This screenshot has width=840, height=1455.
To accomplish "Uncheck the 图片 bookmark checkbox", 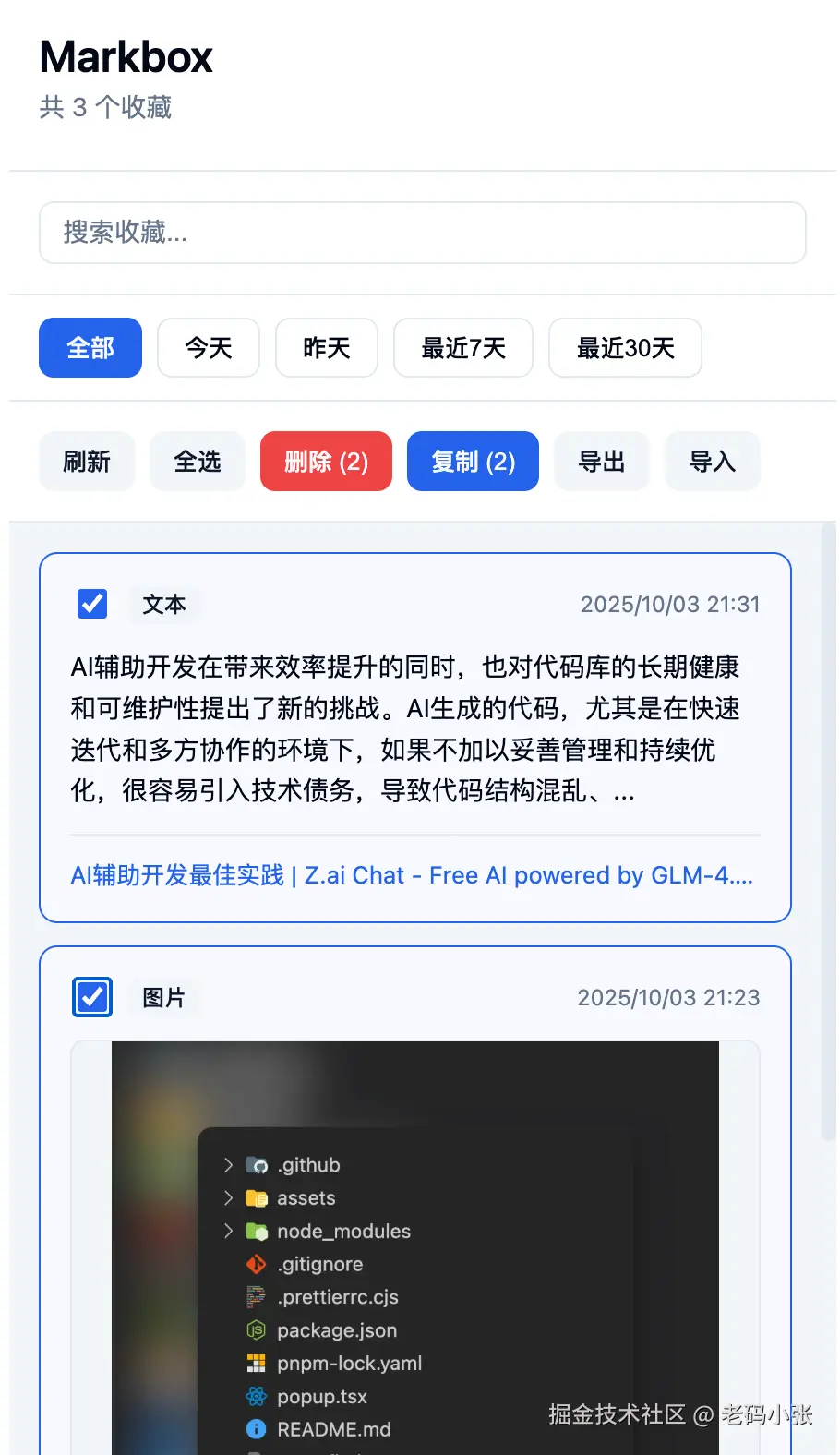I will [92, 997].
